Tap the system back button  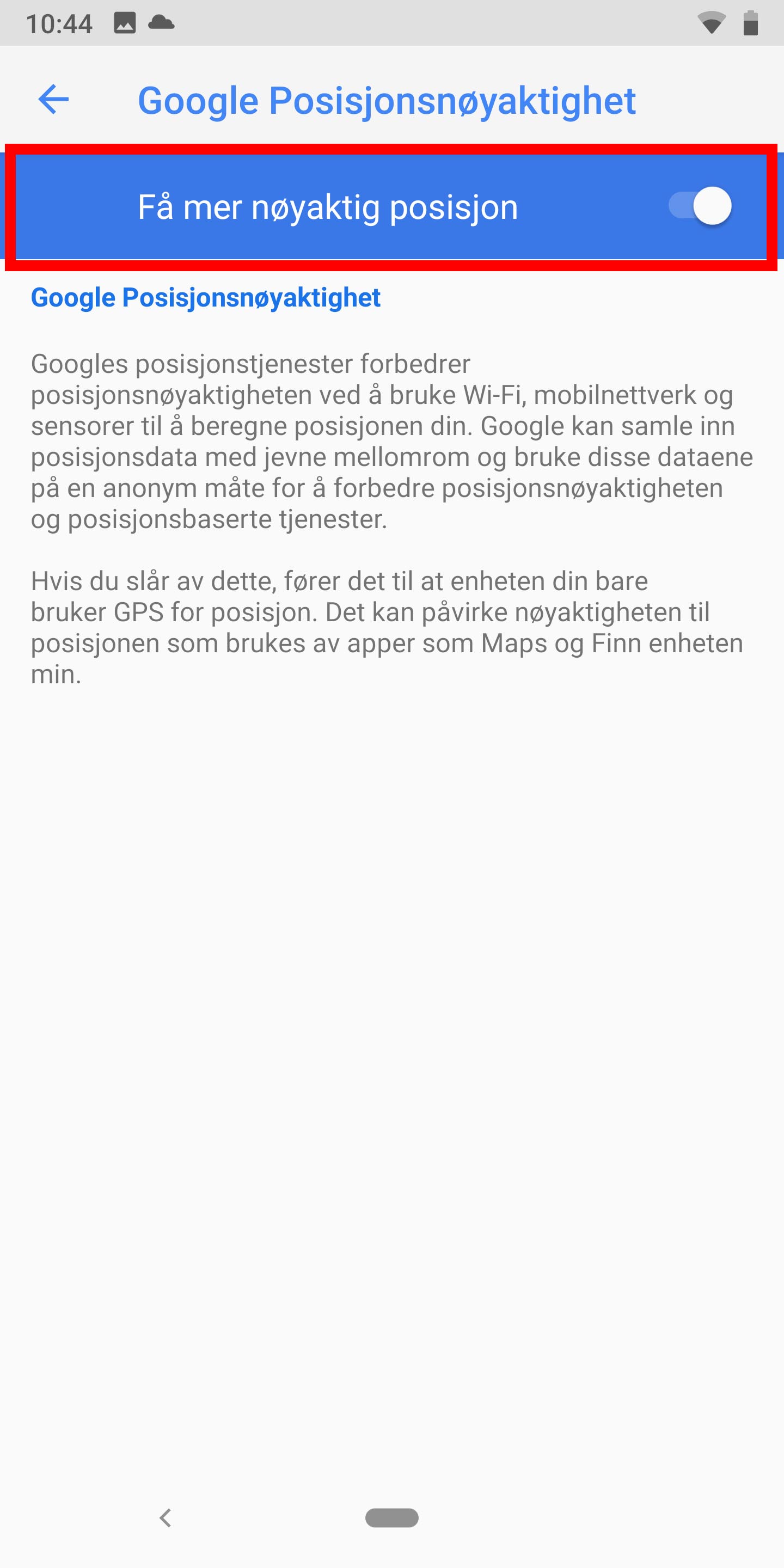(x=166, y=1517)
